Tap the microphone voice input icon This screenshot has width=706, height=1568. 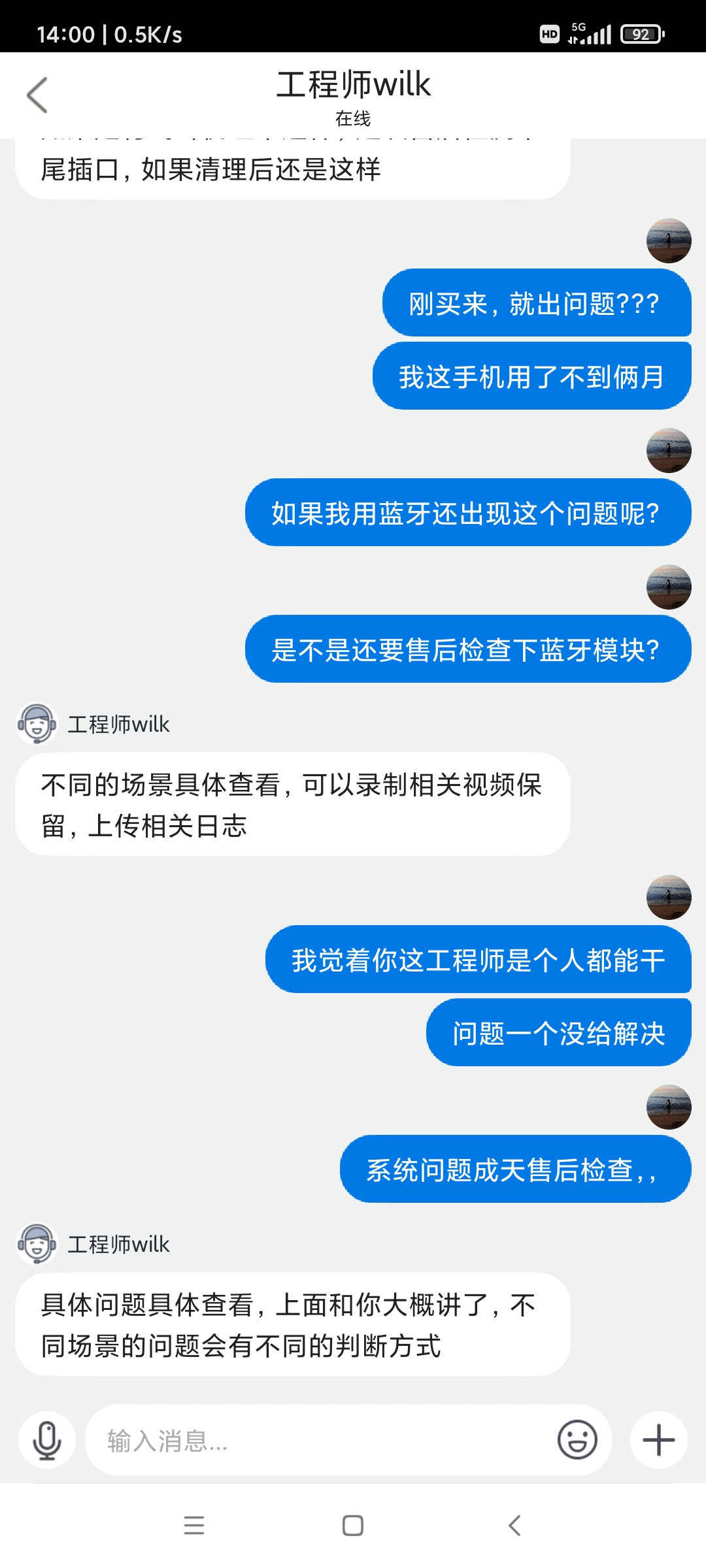tap(47, 1441)
